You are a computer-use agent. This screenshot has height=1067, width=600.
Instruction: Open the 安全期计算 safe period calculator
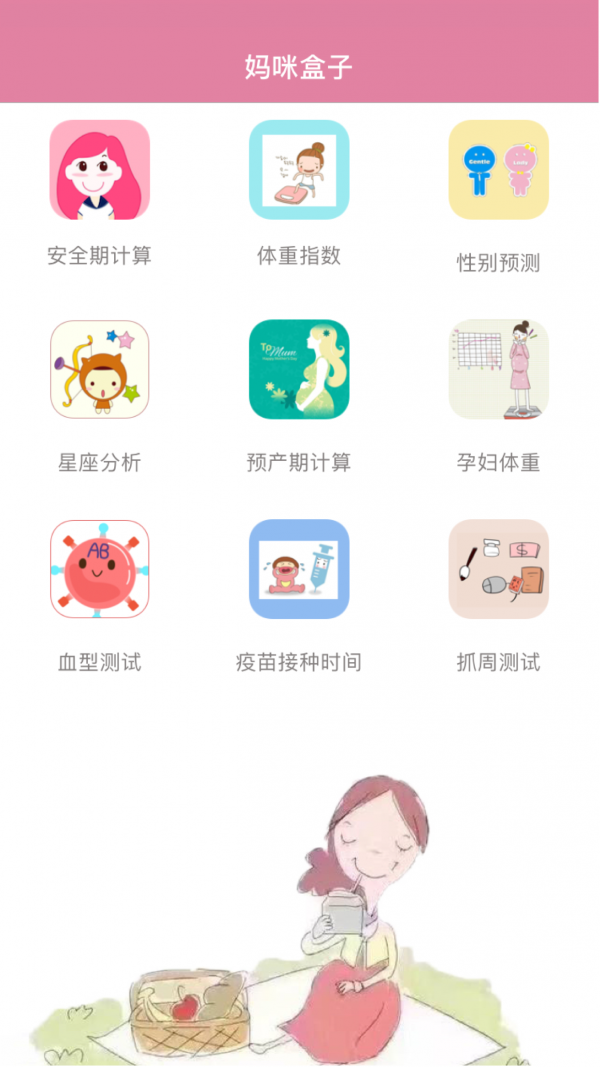99,170
